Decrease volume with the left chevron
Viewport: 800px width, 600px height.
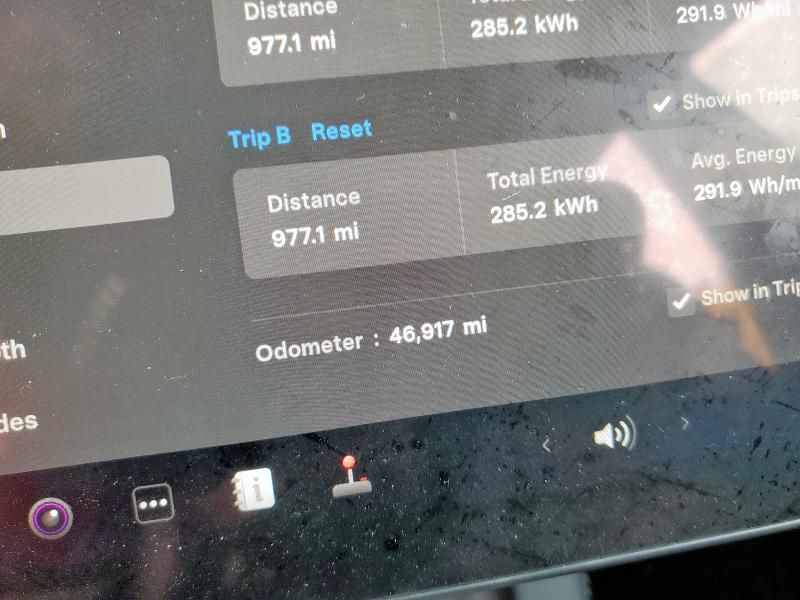[546, 445]
